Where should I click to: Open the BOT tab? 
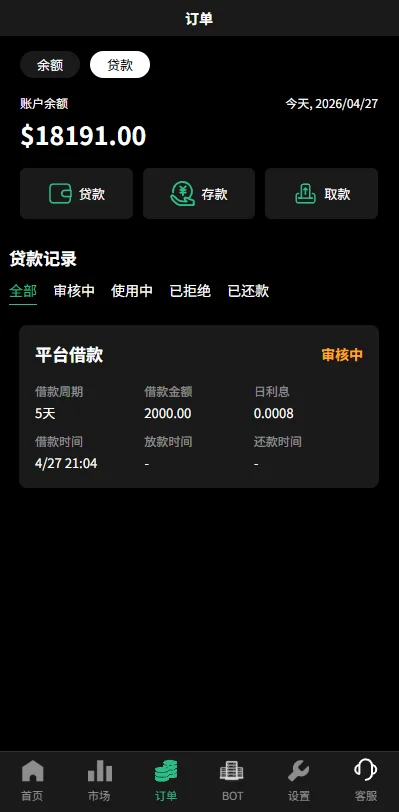coord(232,781)
